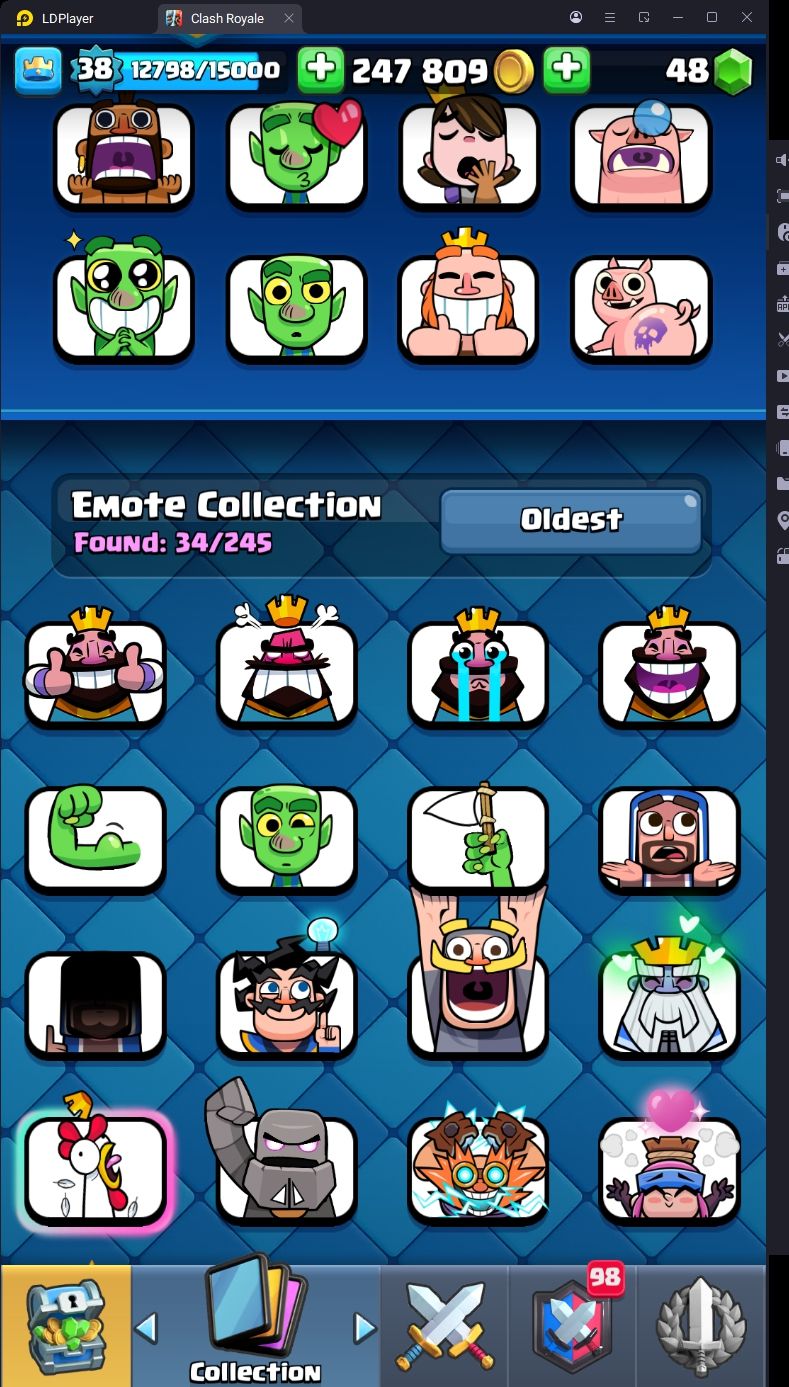The image size is (789, 1387).
Task: Tap the left arrow beside Collection
Action: [146, 1327]
